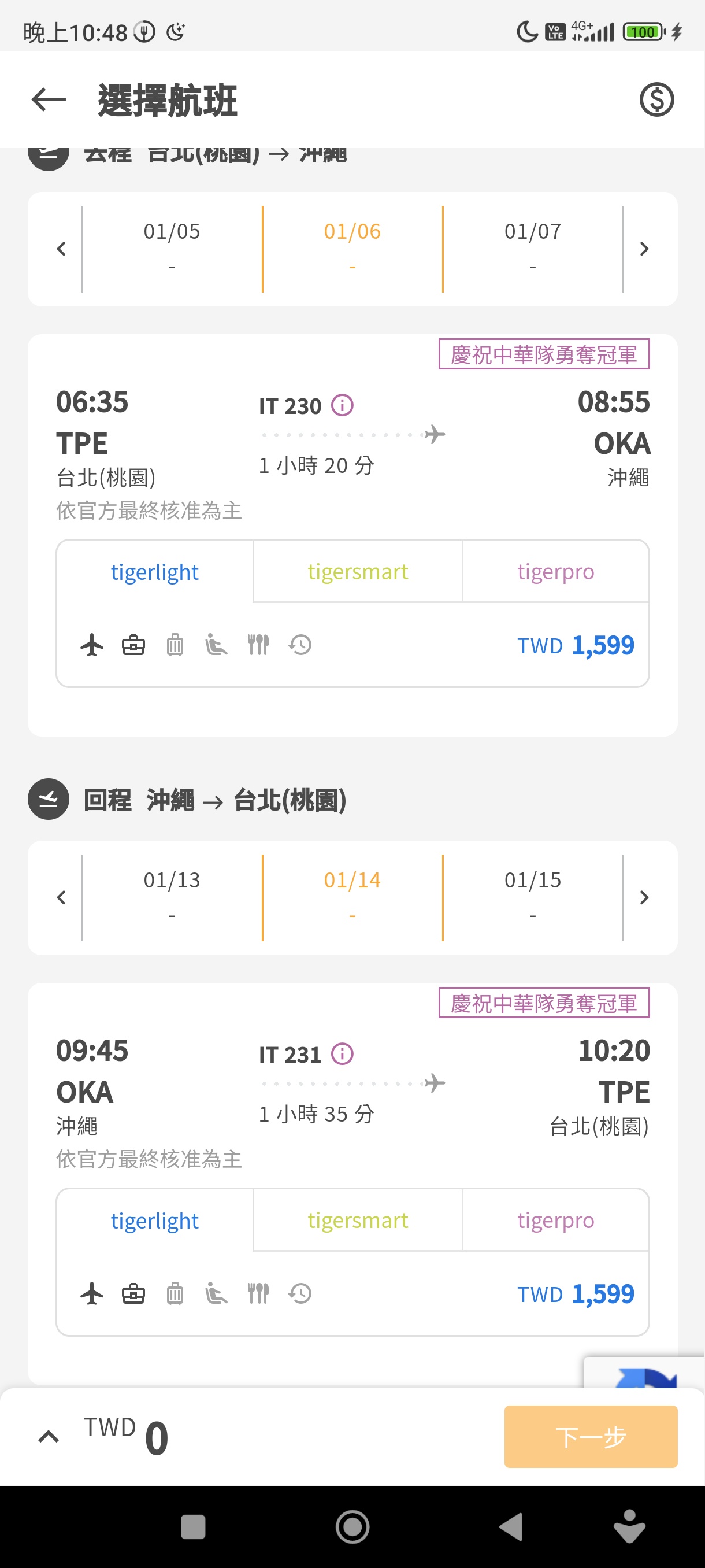Select return date 01/15
The image size is (705, 1568).
pyautogui.click(x=533, y=898)
